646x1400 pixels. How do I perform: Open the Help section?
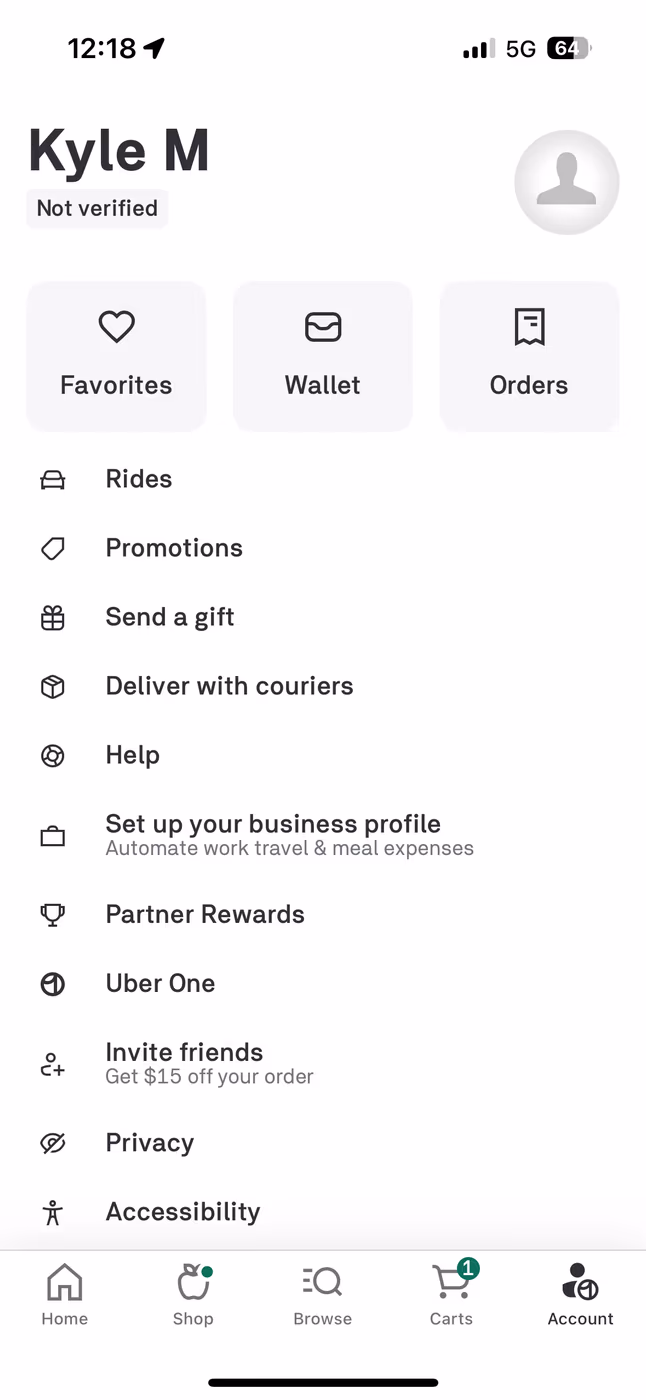[x=323, y=755]
